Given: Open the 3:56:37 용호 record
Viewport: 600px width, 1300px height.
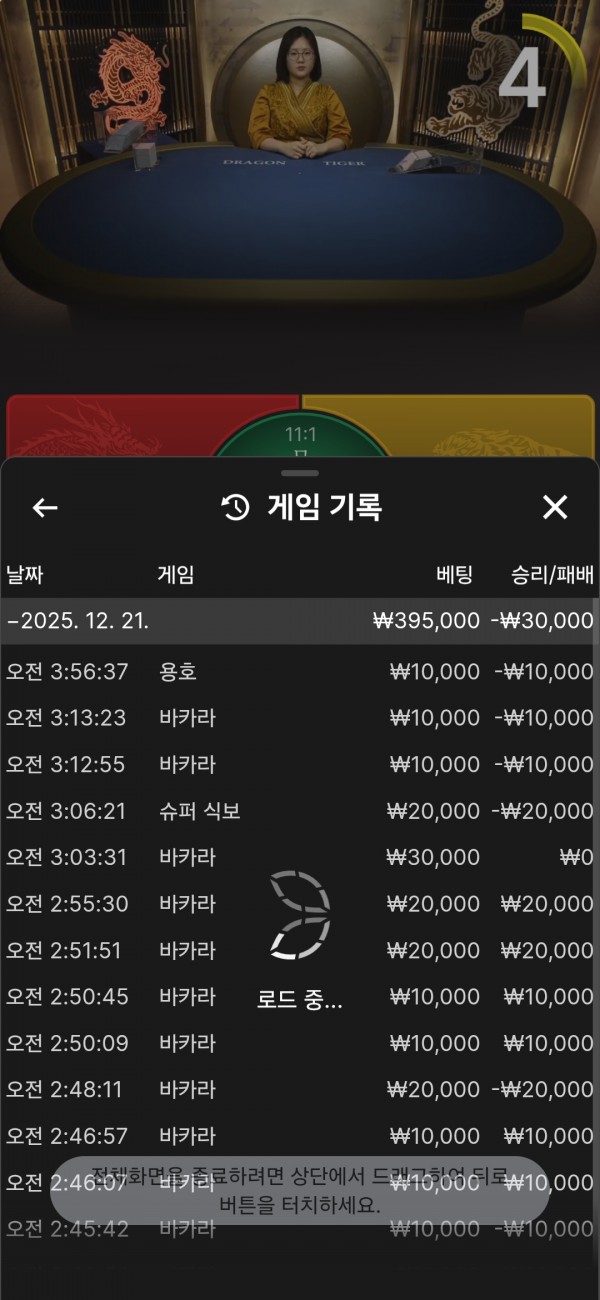Looking at the screenshot, I should pos(300,671).
